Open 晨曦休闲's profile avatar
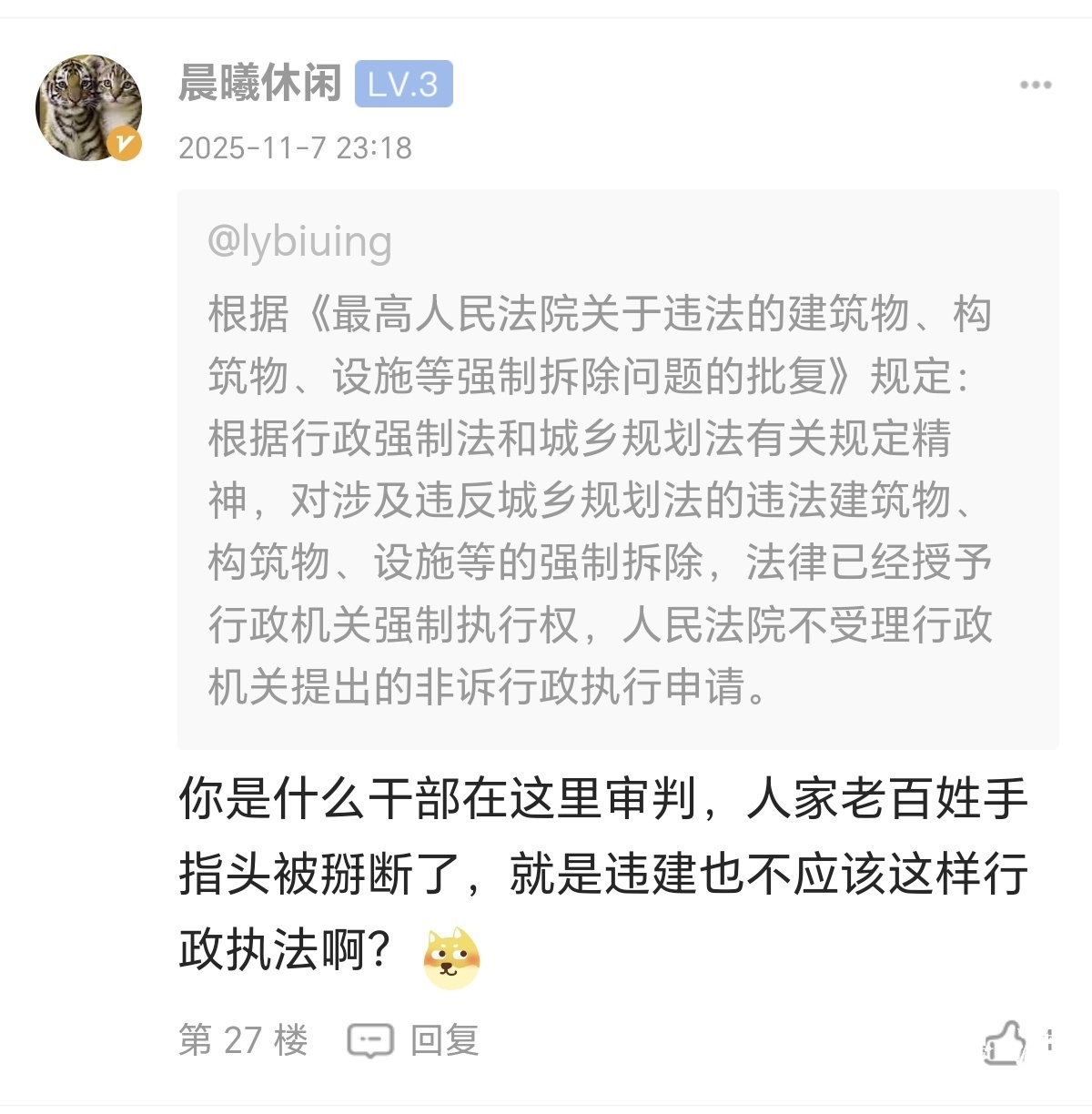Viewport: 1092px width, 1114px height. click(88, 107)
